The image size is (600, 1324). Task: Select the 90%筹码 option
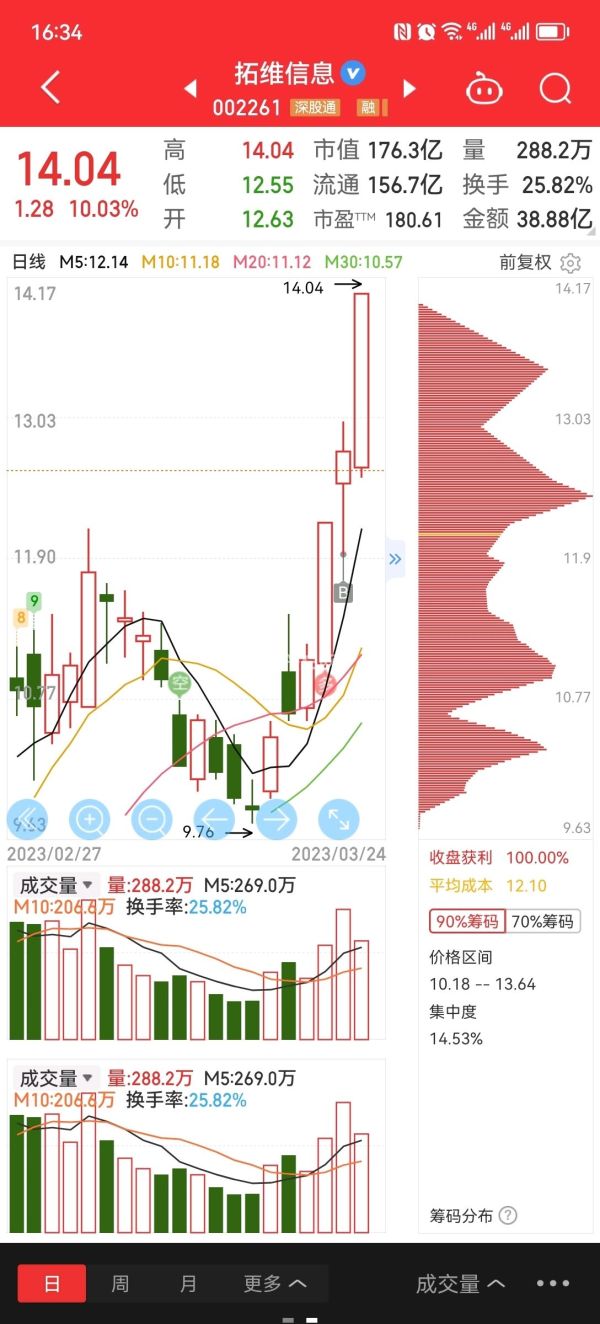[x=467, y=921]
